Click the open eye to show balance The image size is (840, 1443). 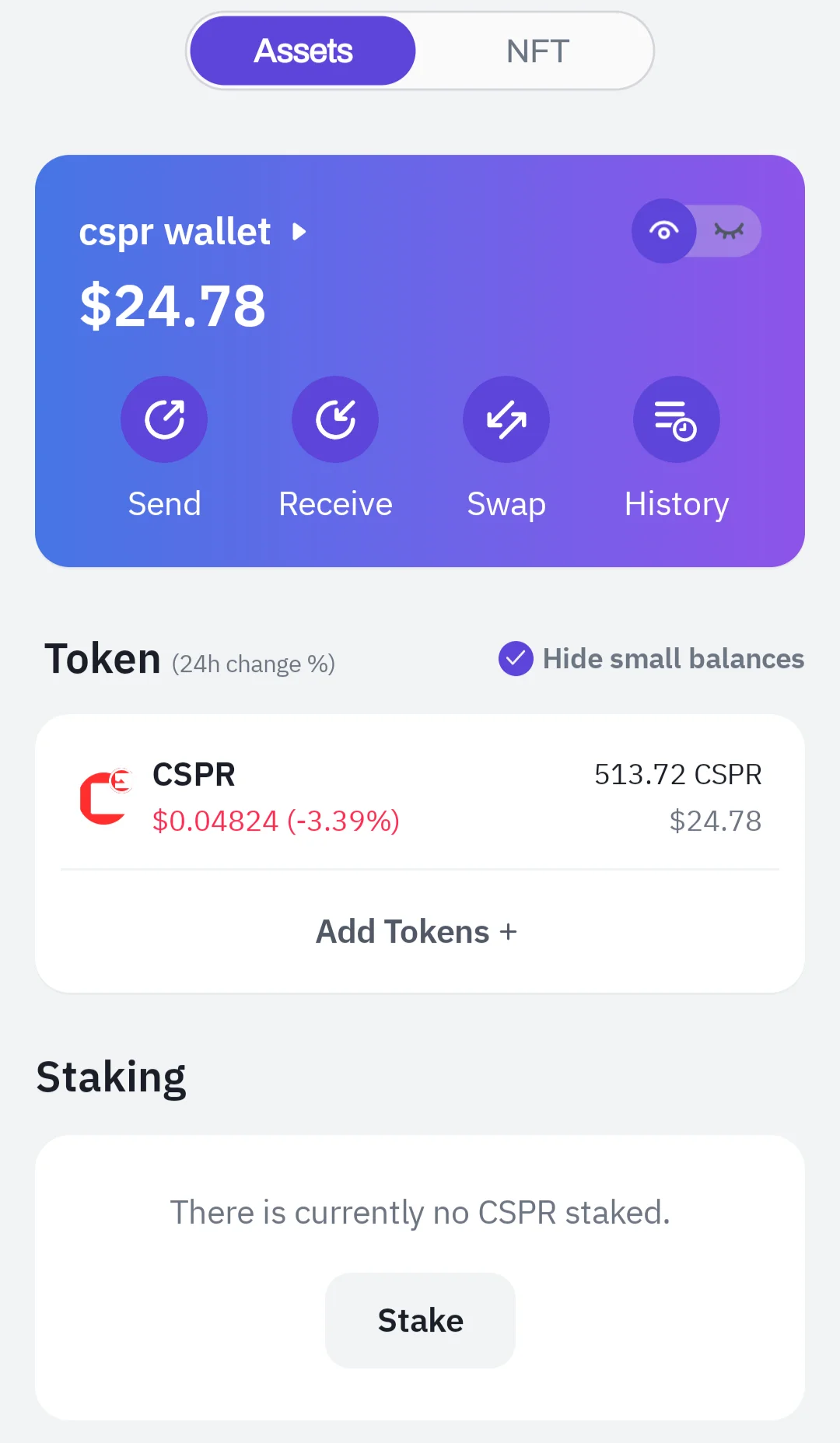point(663,230)
